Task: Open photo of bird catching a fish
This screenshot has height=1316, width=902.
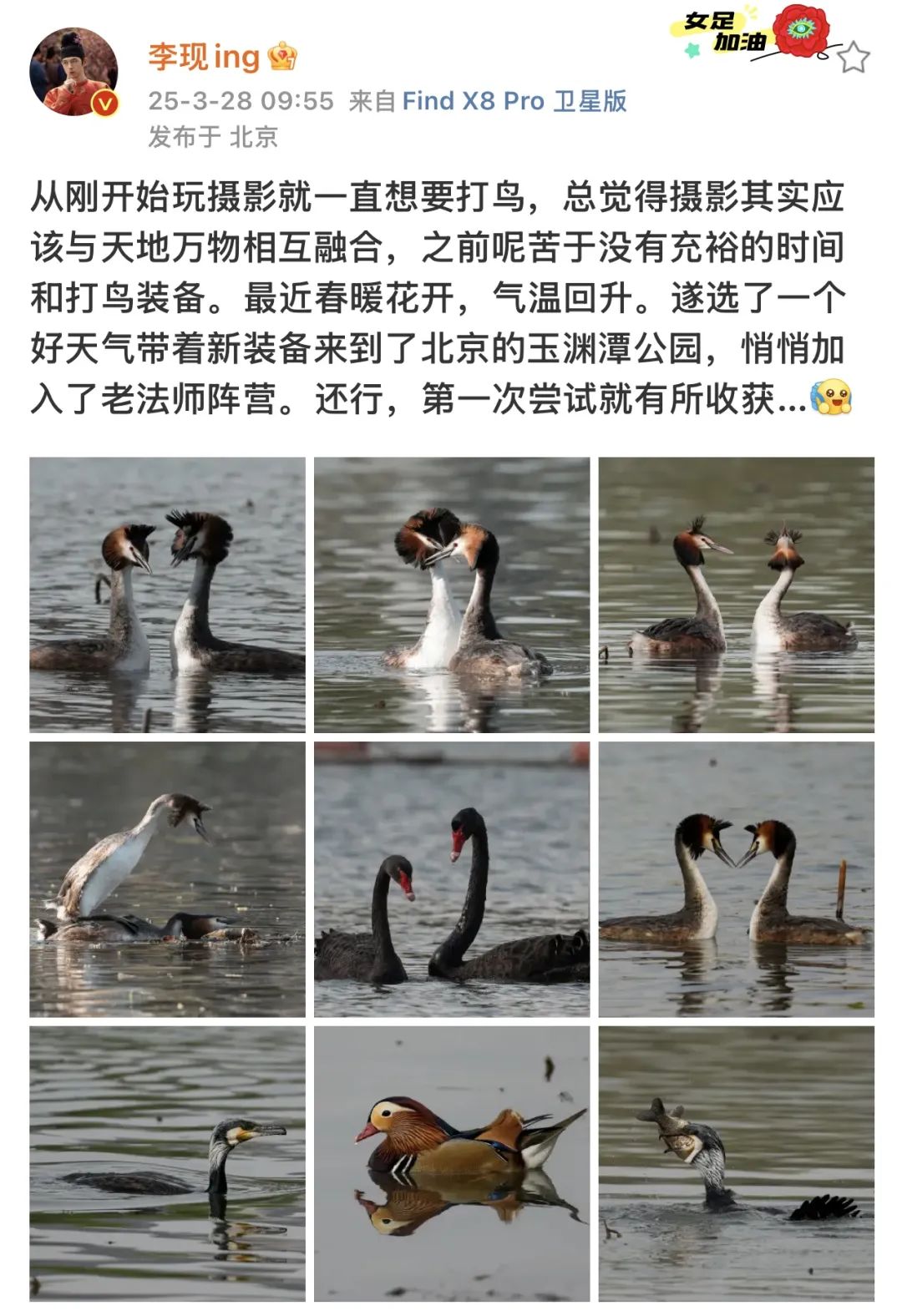Action: (736, 1163)
